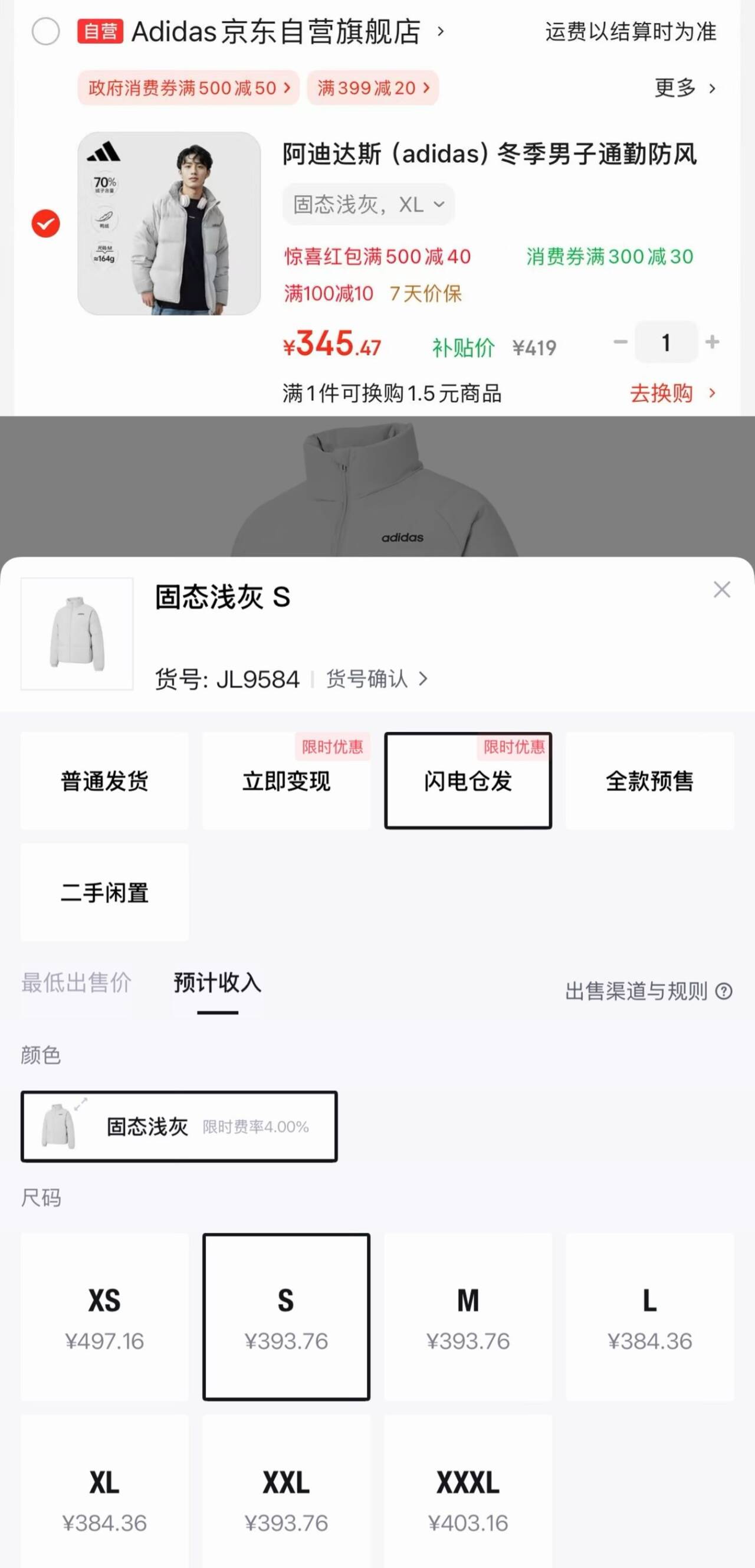
Task: Choose the 立即变现 option
Action: click(286, 781)
